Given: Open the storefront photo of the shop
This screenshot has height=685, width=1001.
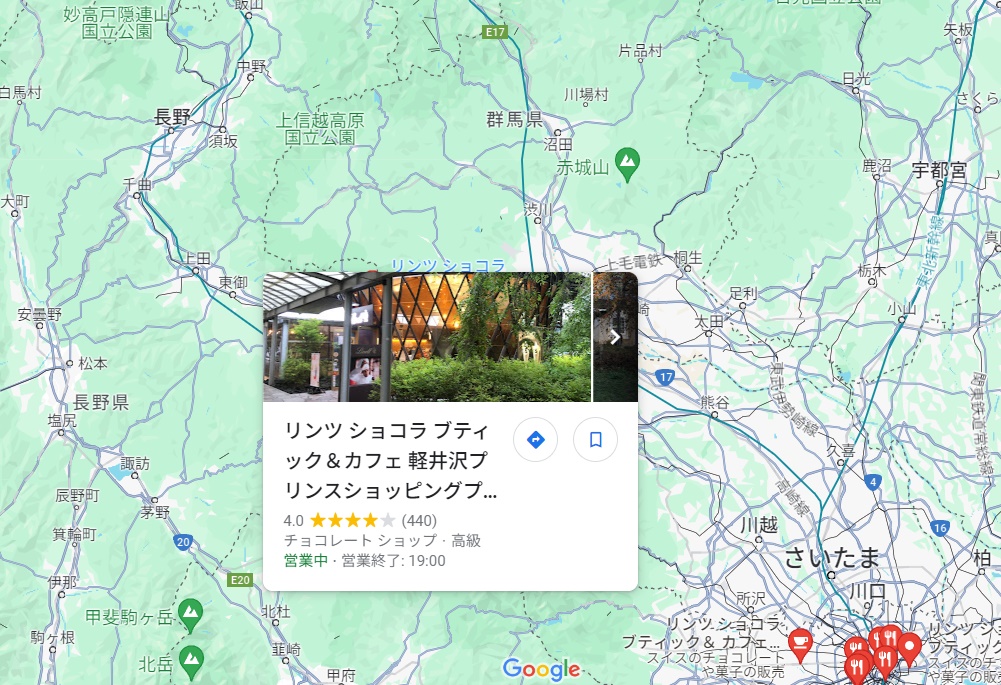Looking at the screenshot, I should 427,337.
